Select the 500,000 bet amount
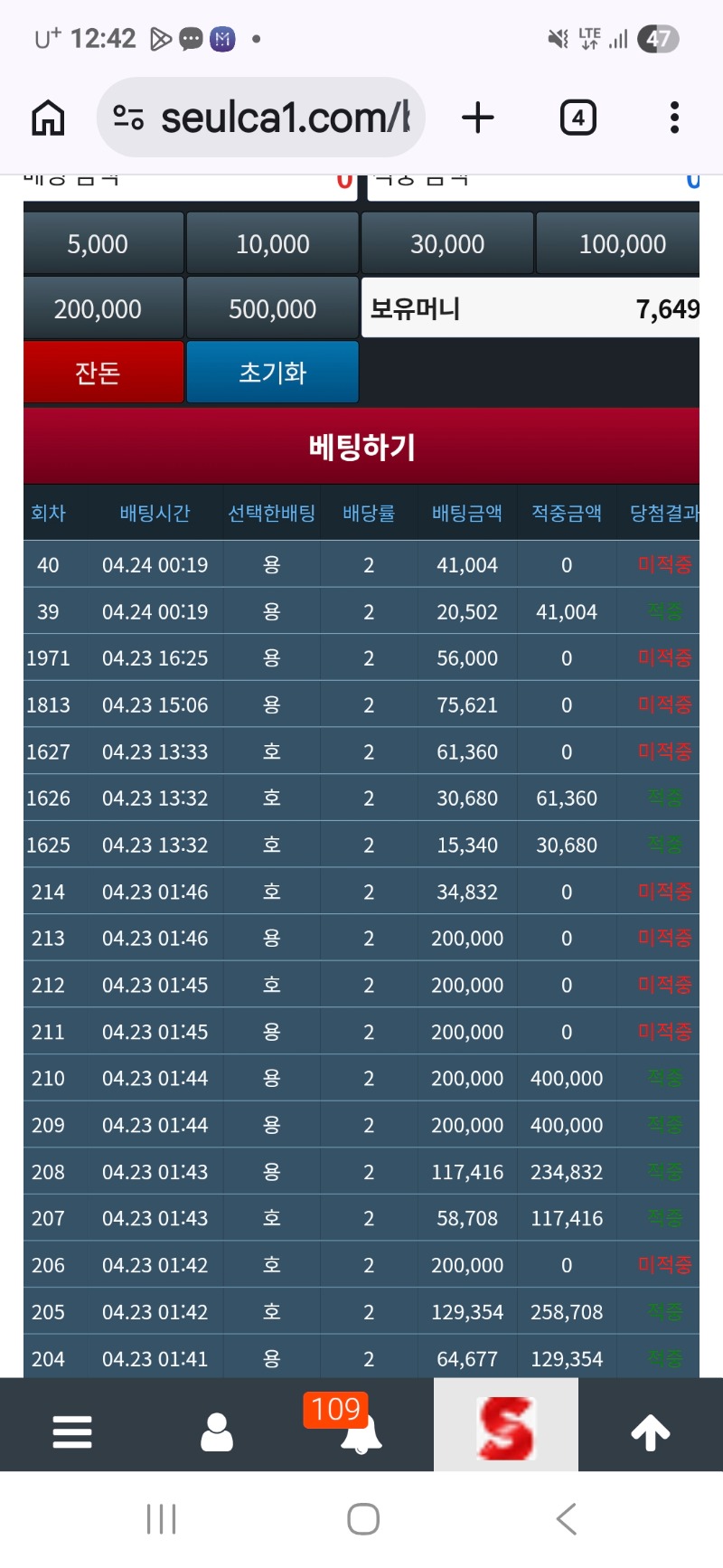The width and height of the screenshot is (723, 1568). pos(272,308)
